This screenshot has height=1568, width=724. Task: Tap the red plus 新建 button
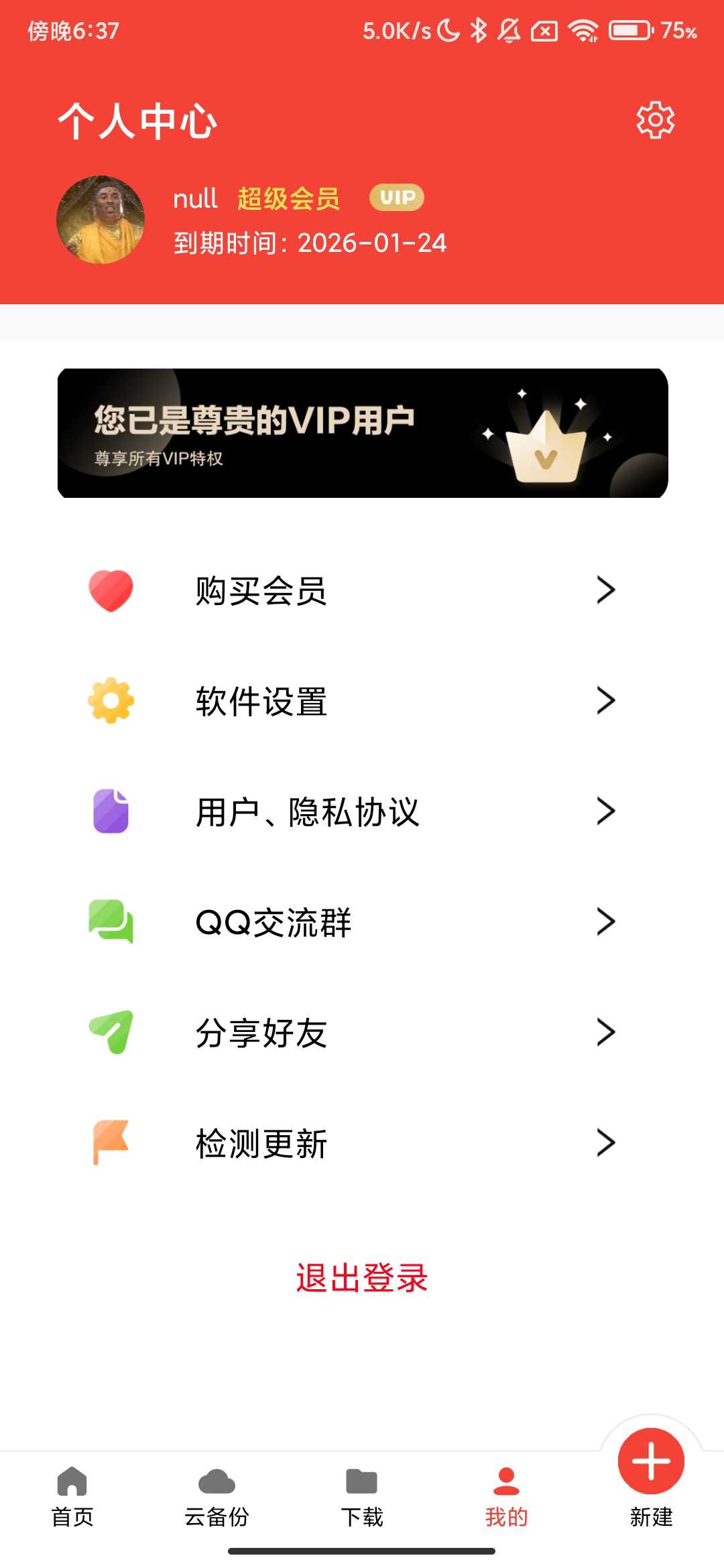[650, 1464]
